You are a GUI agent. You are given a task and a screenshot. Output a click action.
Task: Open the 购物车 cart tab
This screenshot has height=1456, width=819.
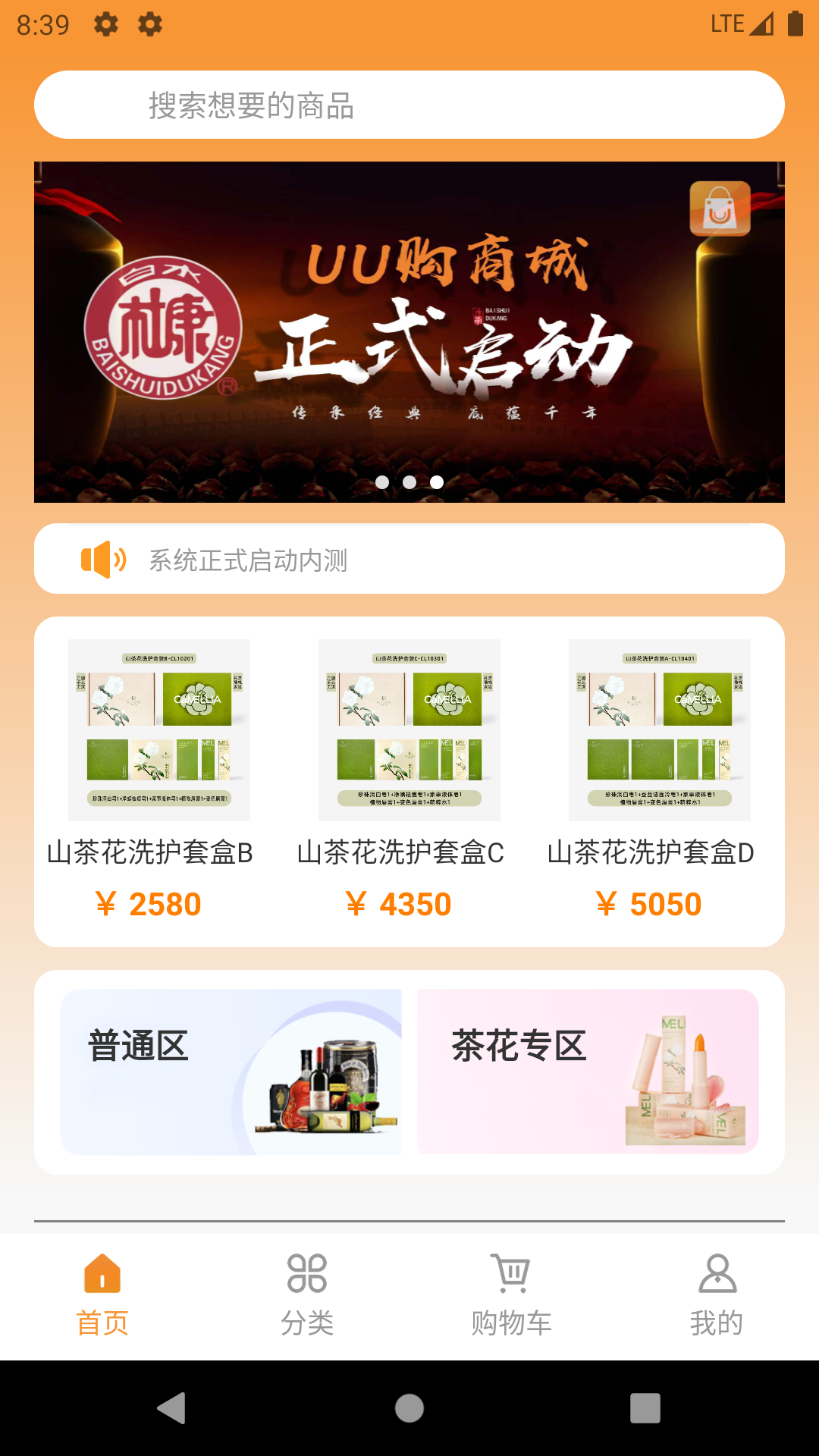(512, 1295)
